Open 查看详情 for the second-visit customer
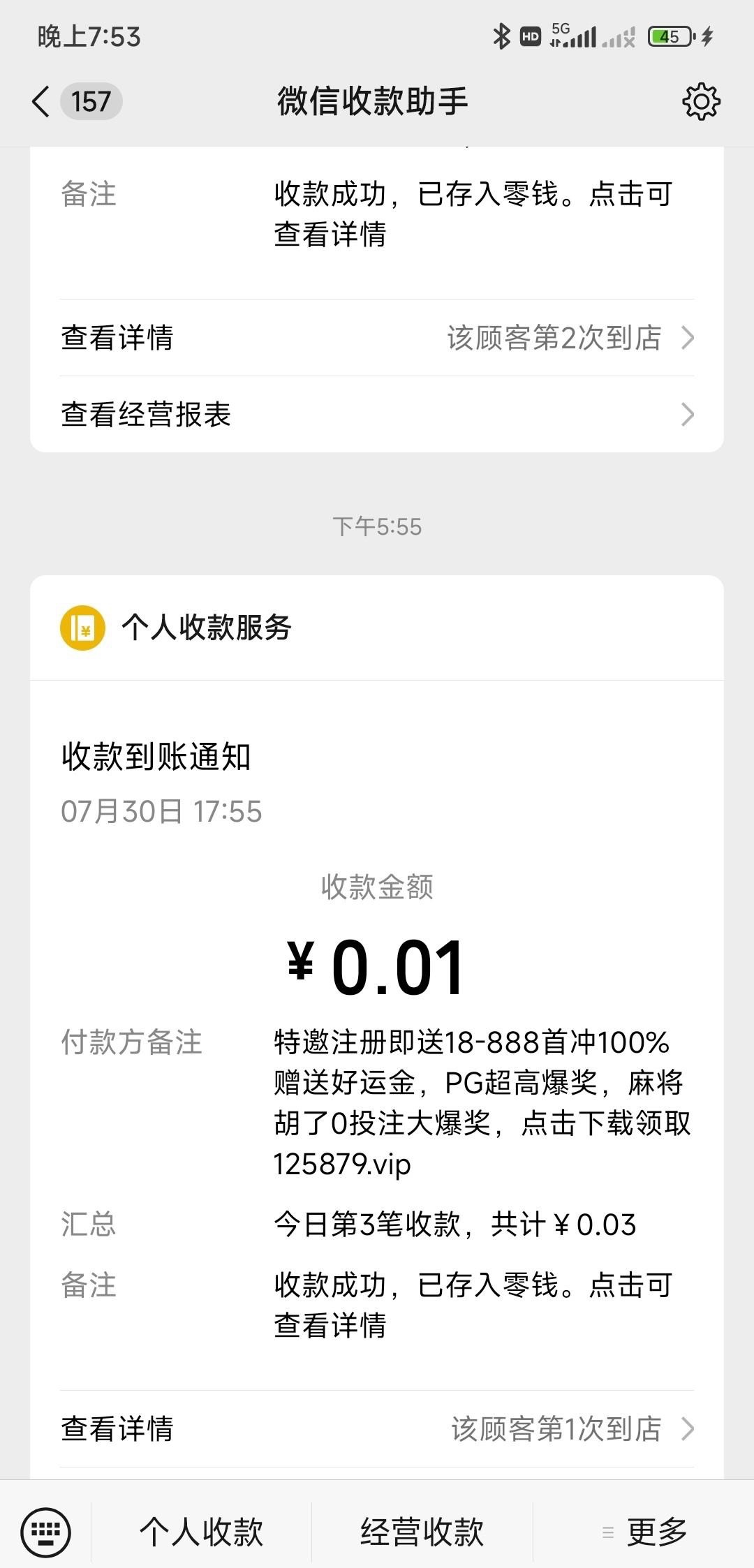754x1568 pixels. coord(377,338)
